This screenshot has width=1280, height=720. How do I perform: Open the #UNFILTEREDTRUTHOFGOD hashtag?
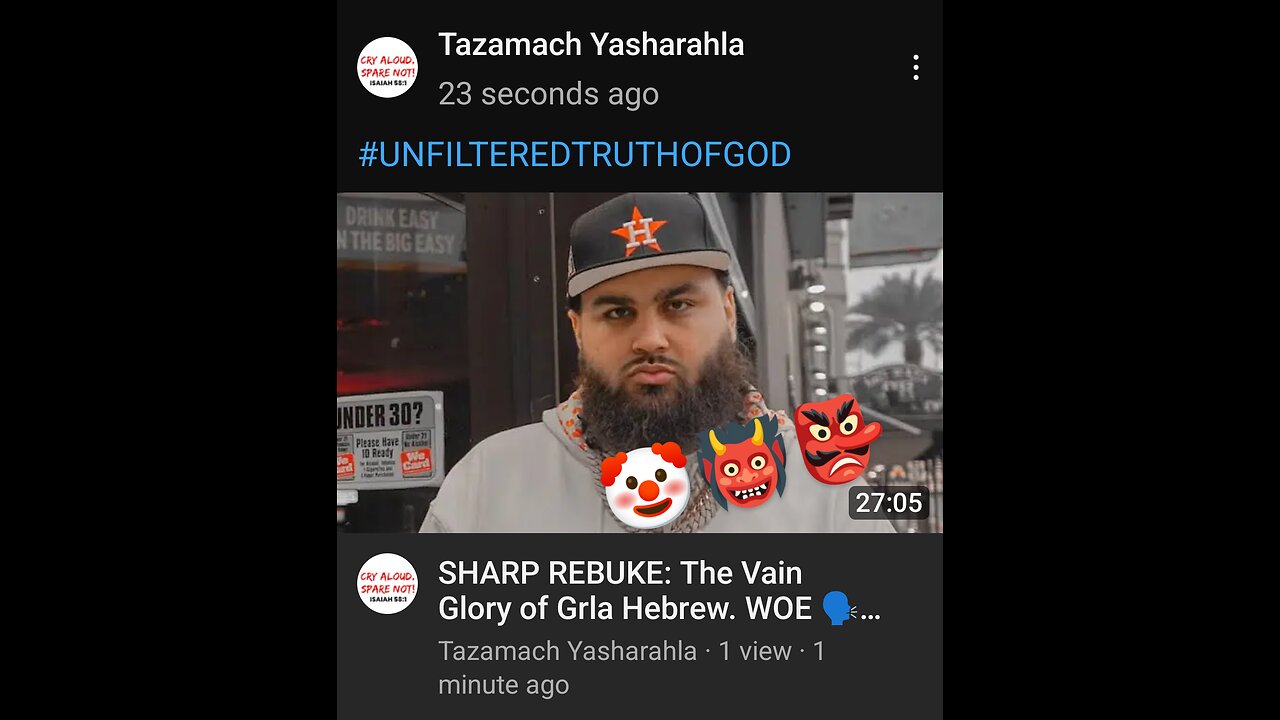coord(575,155)
